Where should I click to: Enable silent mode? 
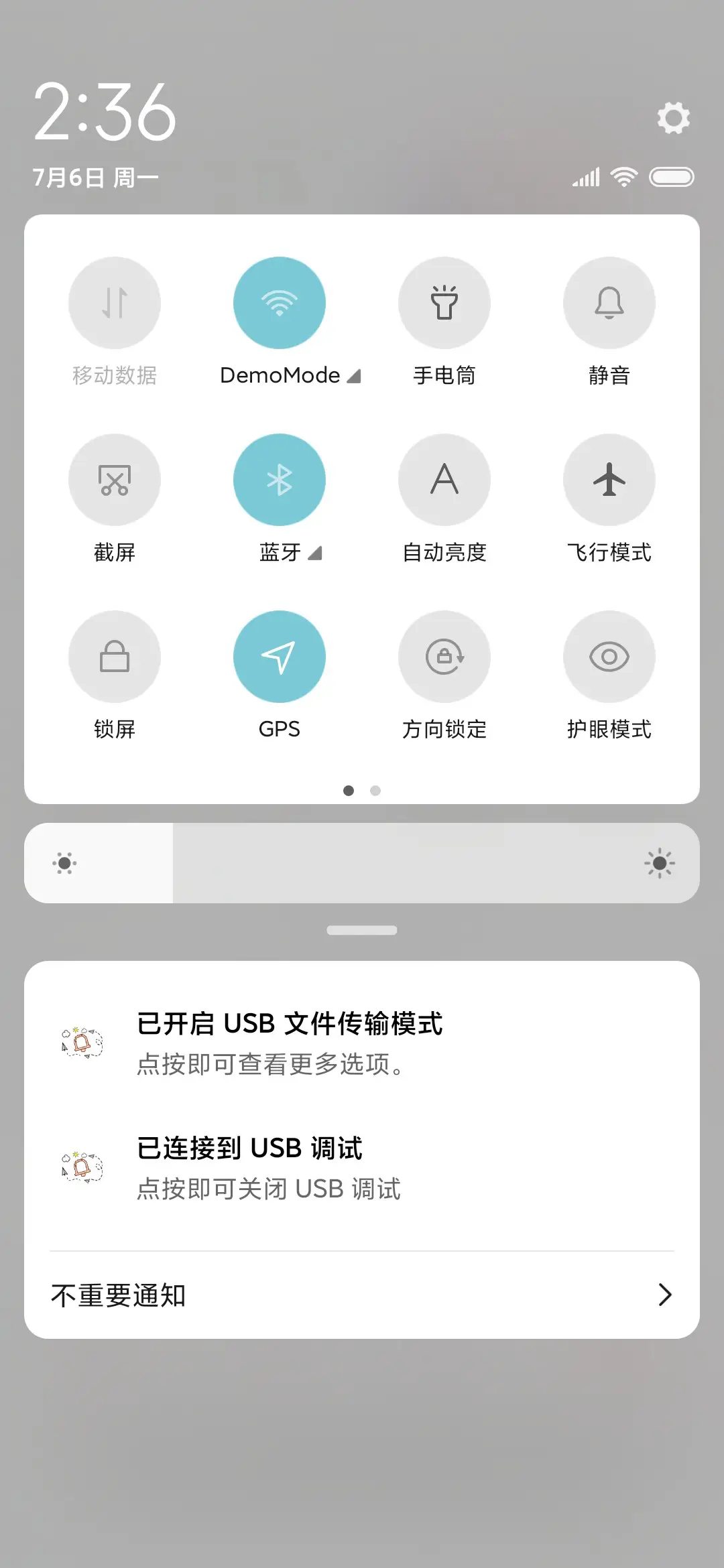609,303
